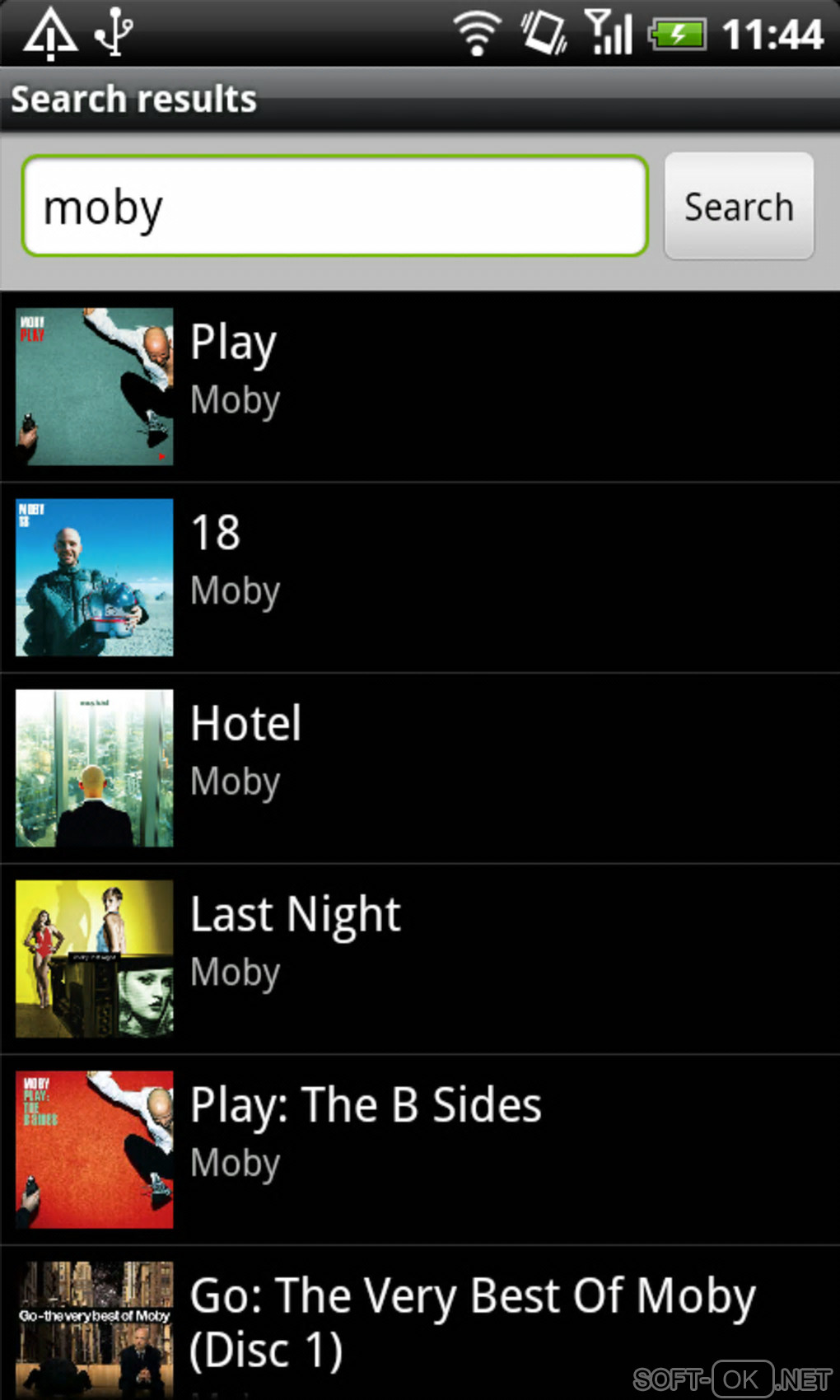
Task: Open the album Play by Moby
Action: 420,386
